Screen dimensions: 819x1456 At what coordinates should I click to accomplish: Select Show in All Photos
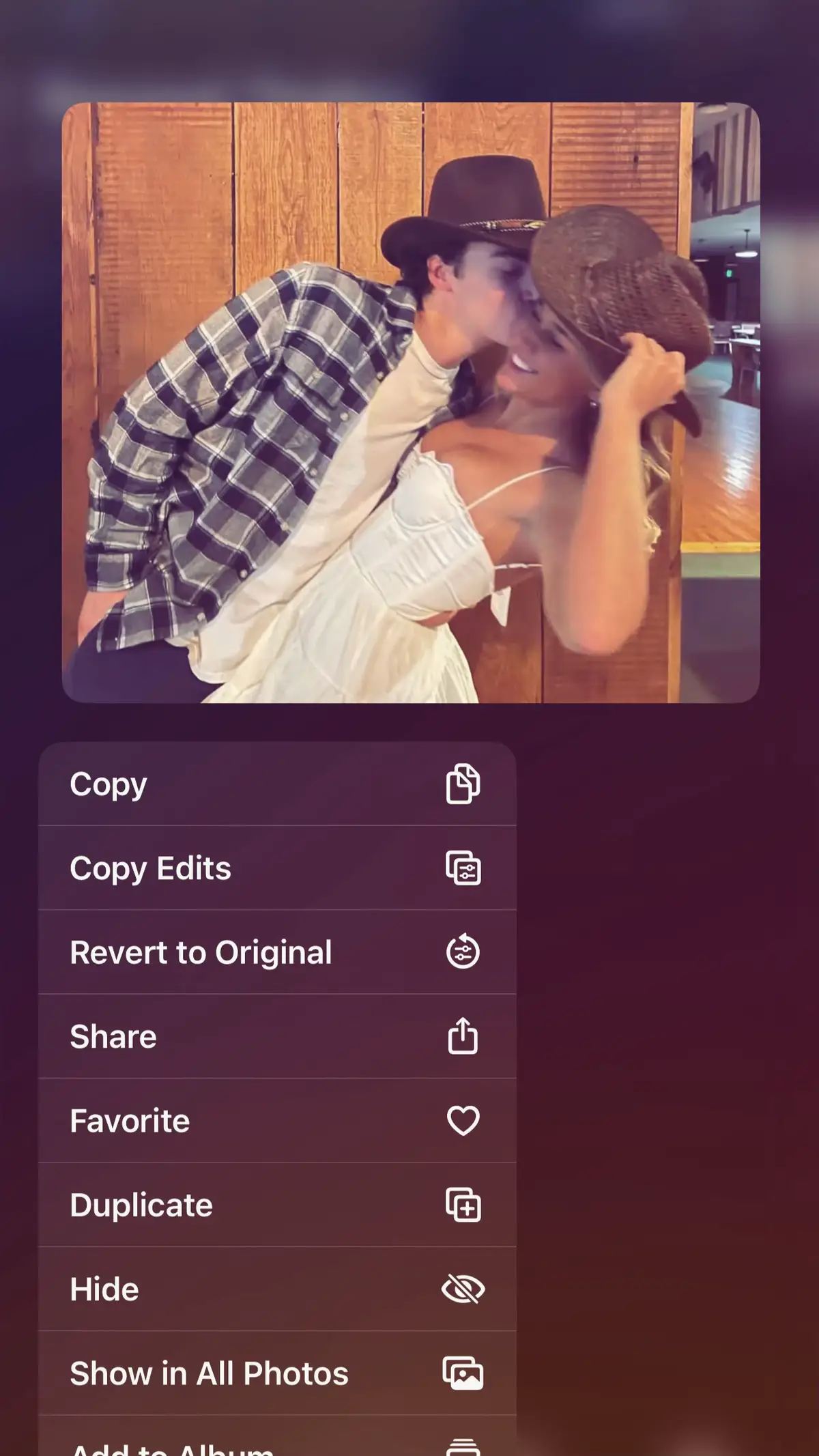276,1373
